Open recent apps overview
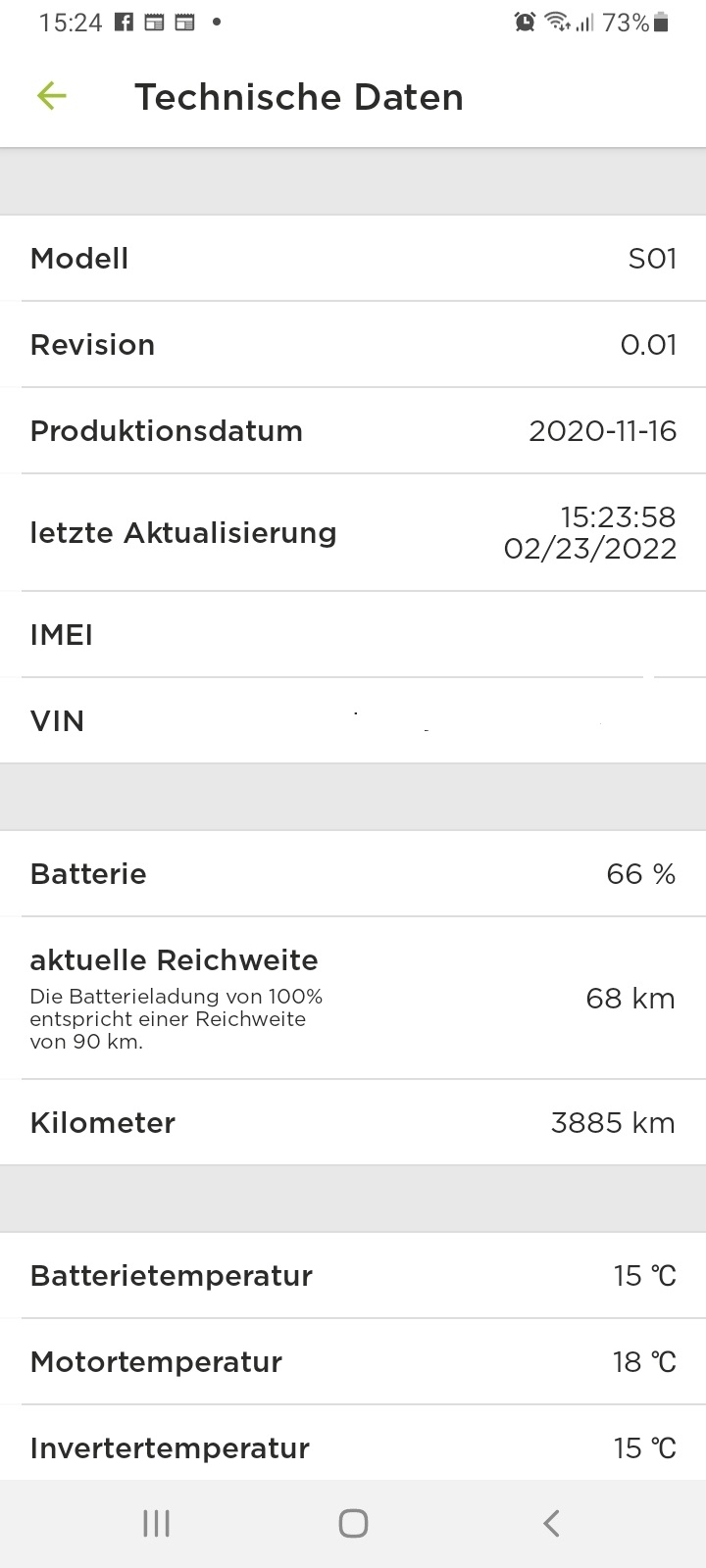The height and width of the screenshot is (1568, 706). coord(157,1523)
